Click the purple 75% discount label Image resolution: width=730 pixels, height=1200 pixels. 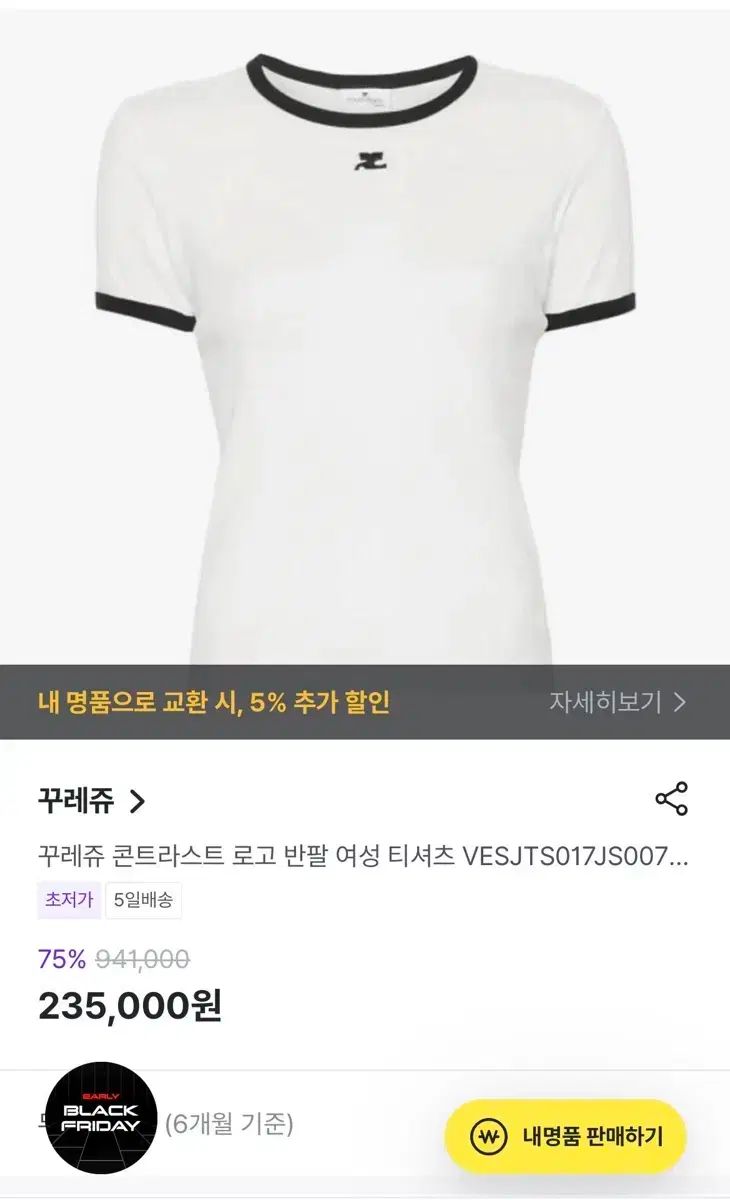61,960
